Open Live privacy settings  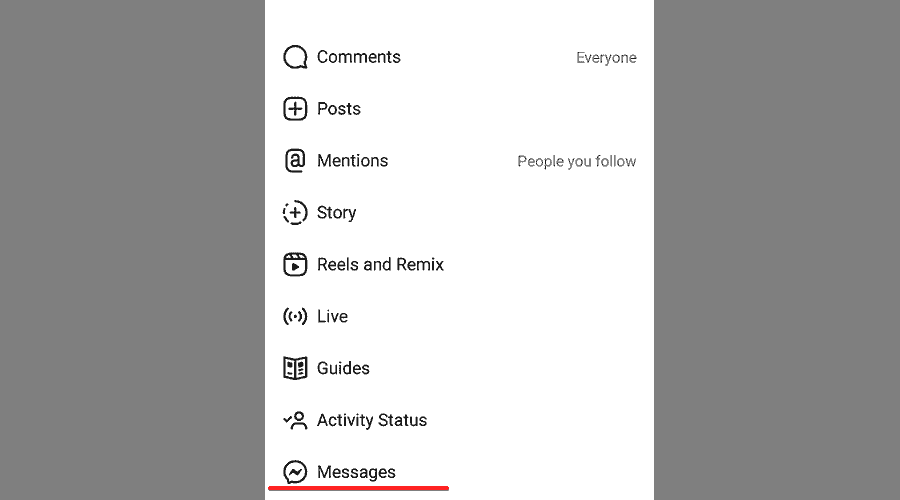(x=332, y=317)
